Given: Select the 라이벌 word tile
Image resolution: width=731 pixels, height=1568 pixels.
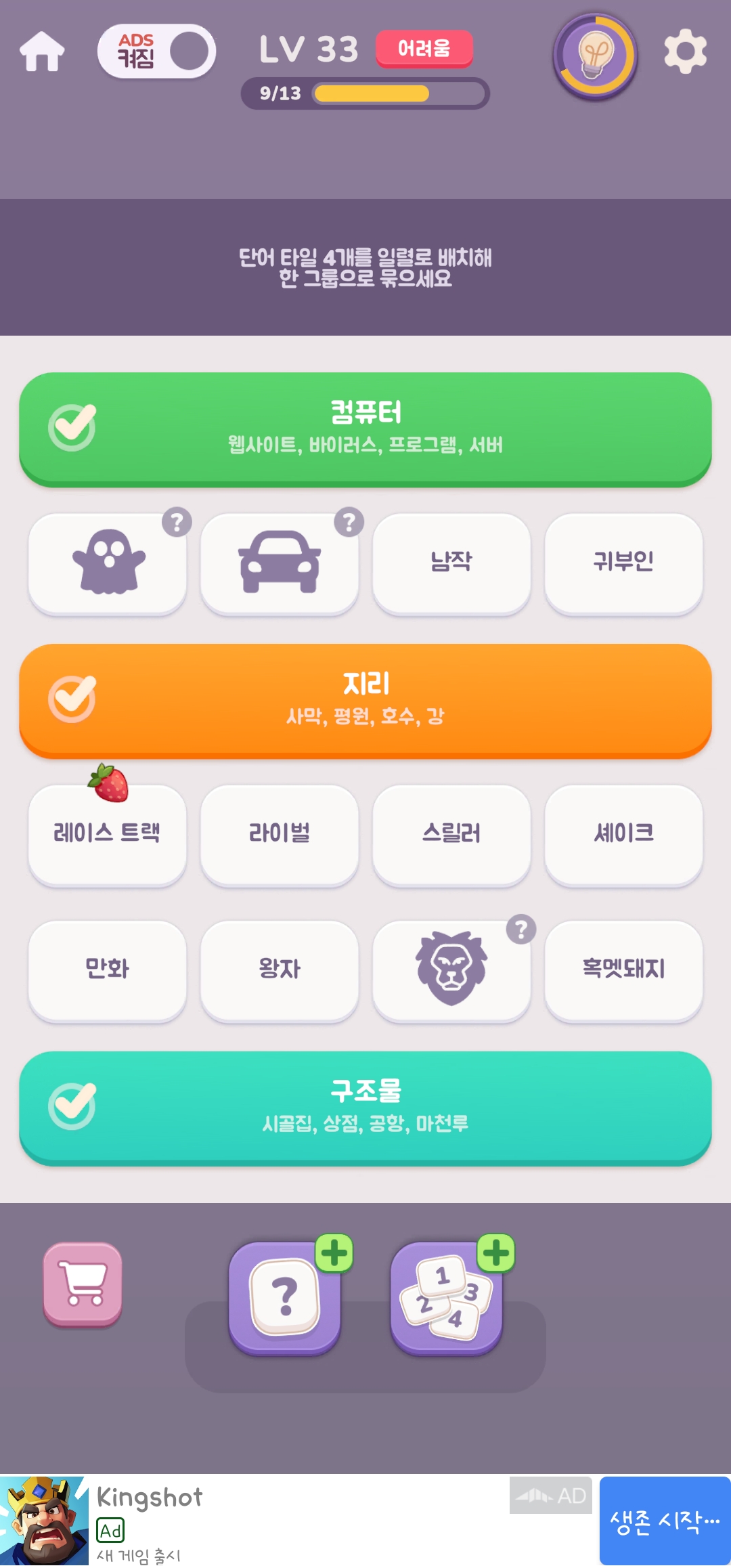Looking at the screenshot, I should 280,835.
